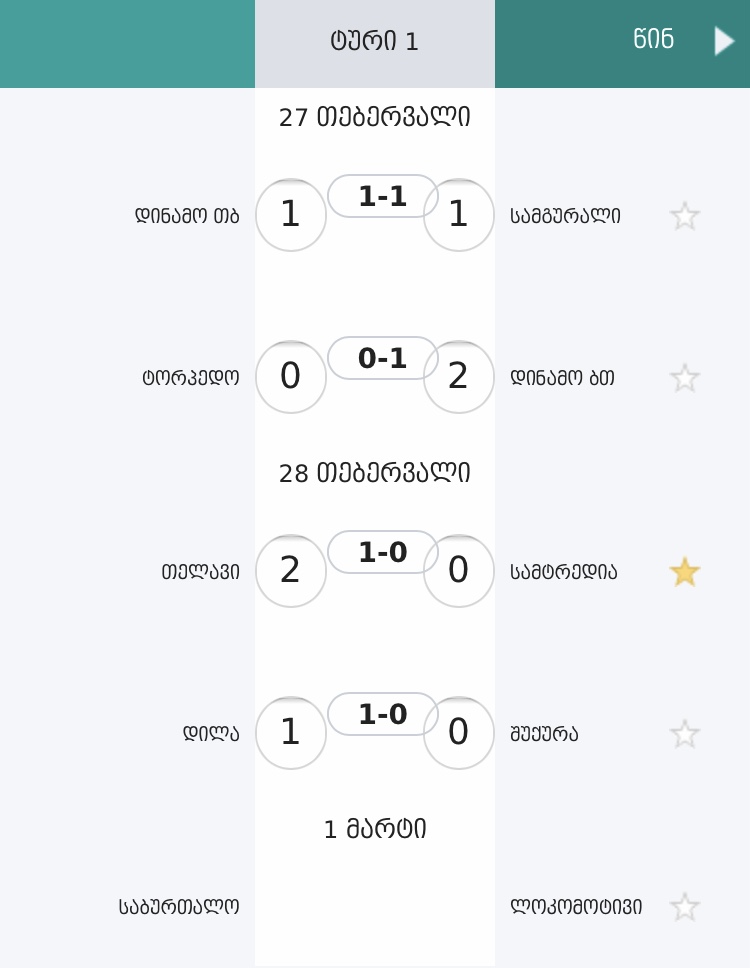The height and width of the screenshot is (968, 750).
Task: Star the საბურთალო vs ლოკომოტივი match
Action: [x=685, y=907]
